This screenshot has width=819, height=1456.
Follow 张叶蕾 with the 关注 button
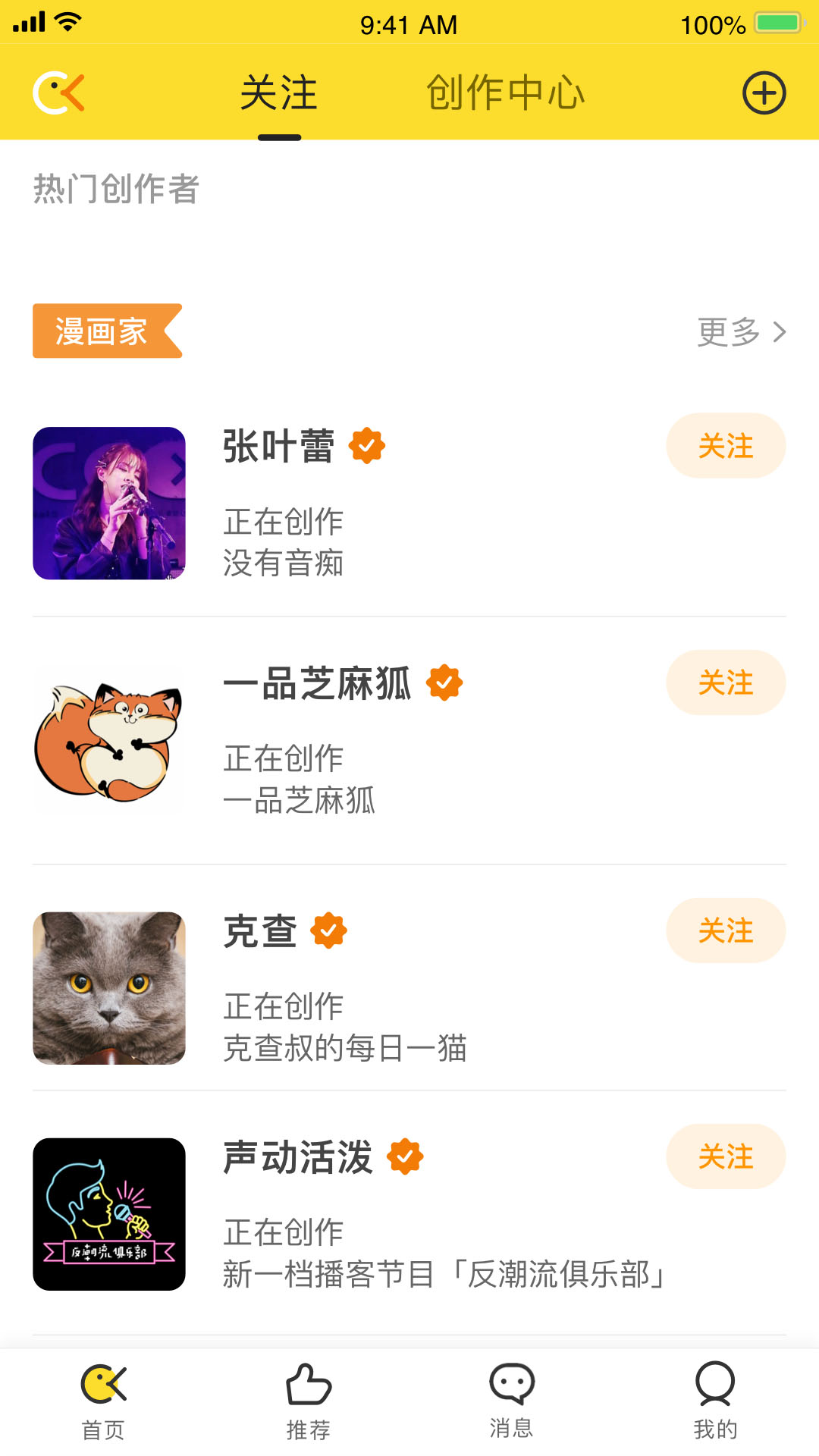pyautogui.click(x=726, y=446)
